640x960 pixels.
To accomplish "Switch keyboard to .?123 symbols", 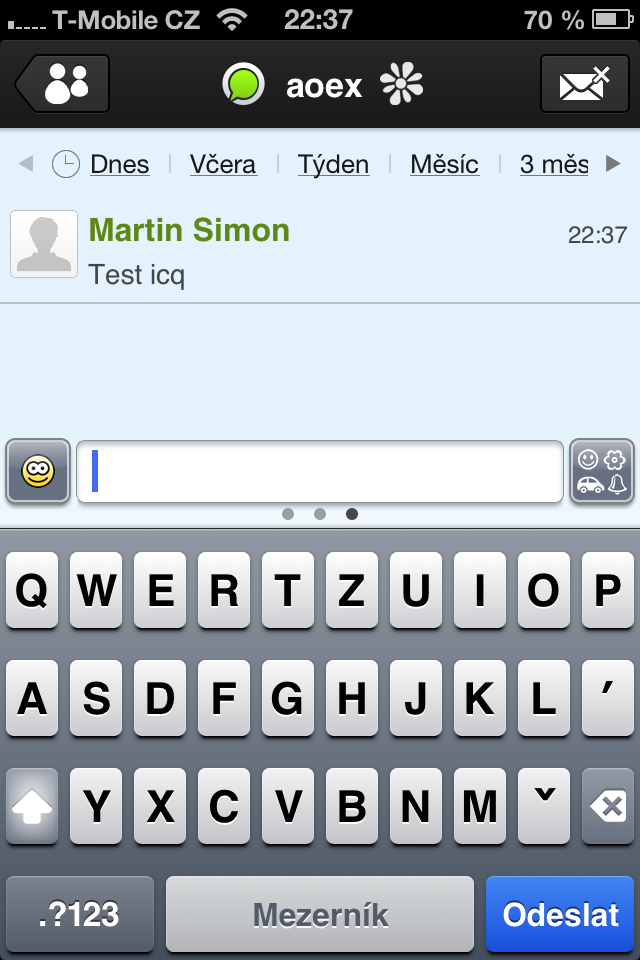I will tap(80, 914).
